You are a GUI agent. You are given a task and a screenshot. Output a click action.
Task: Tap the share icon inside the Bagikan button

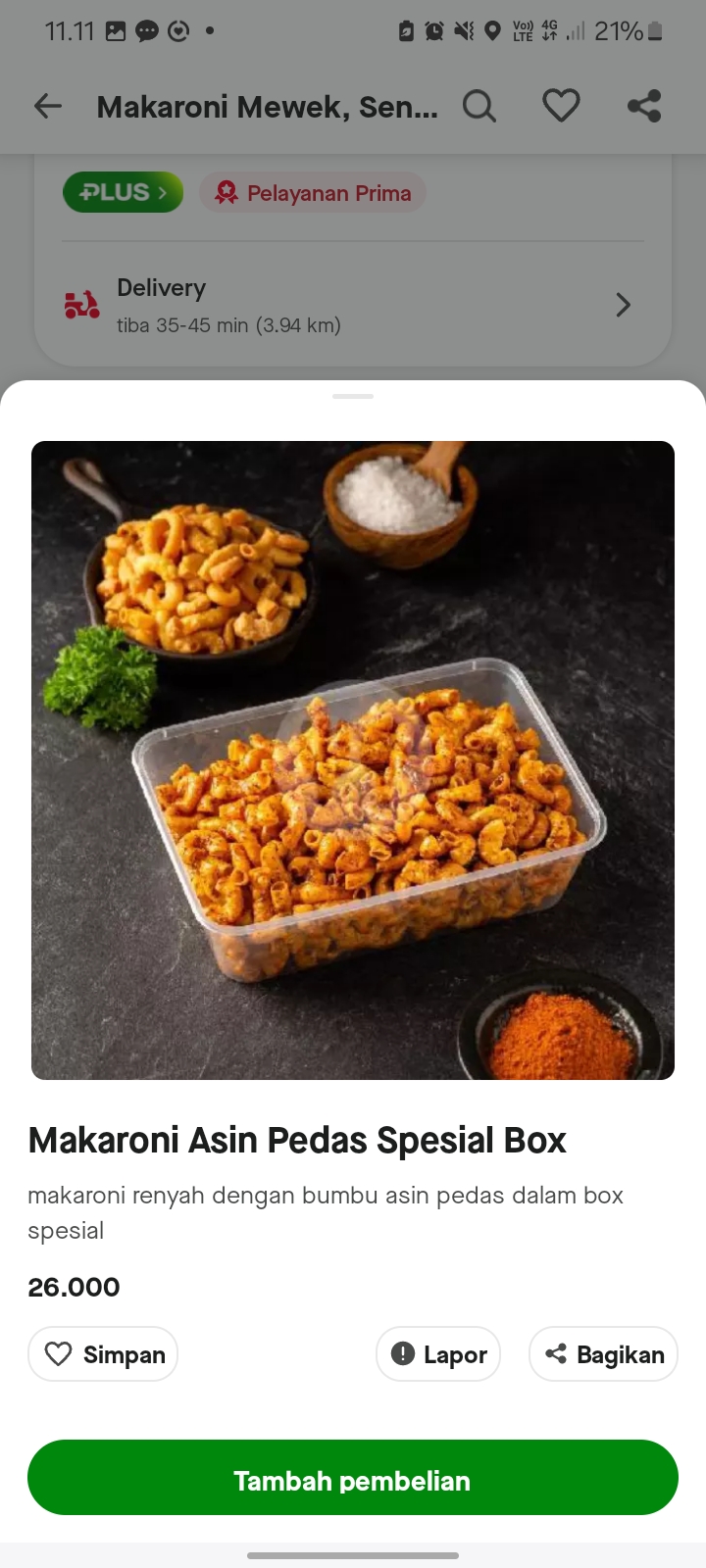[555, 1353]
